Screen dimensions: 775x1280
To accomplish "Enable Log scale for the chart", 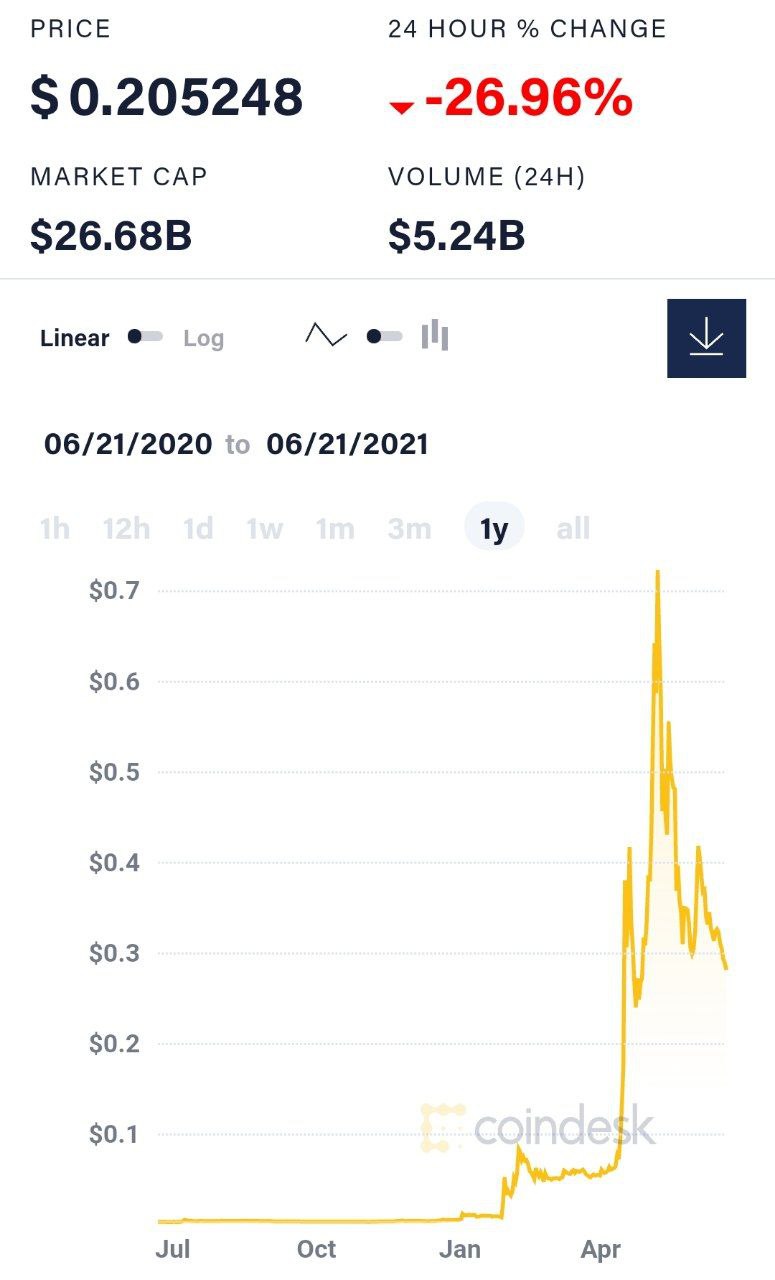I will point(205,339).
